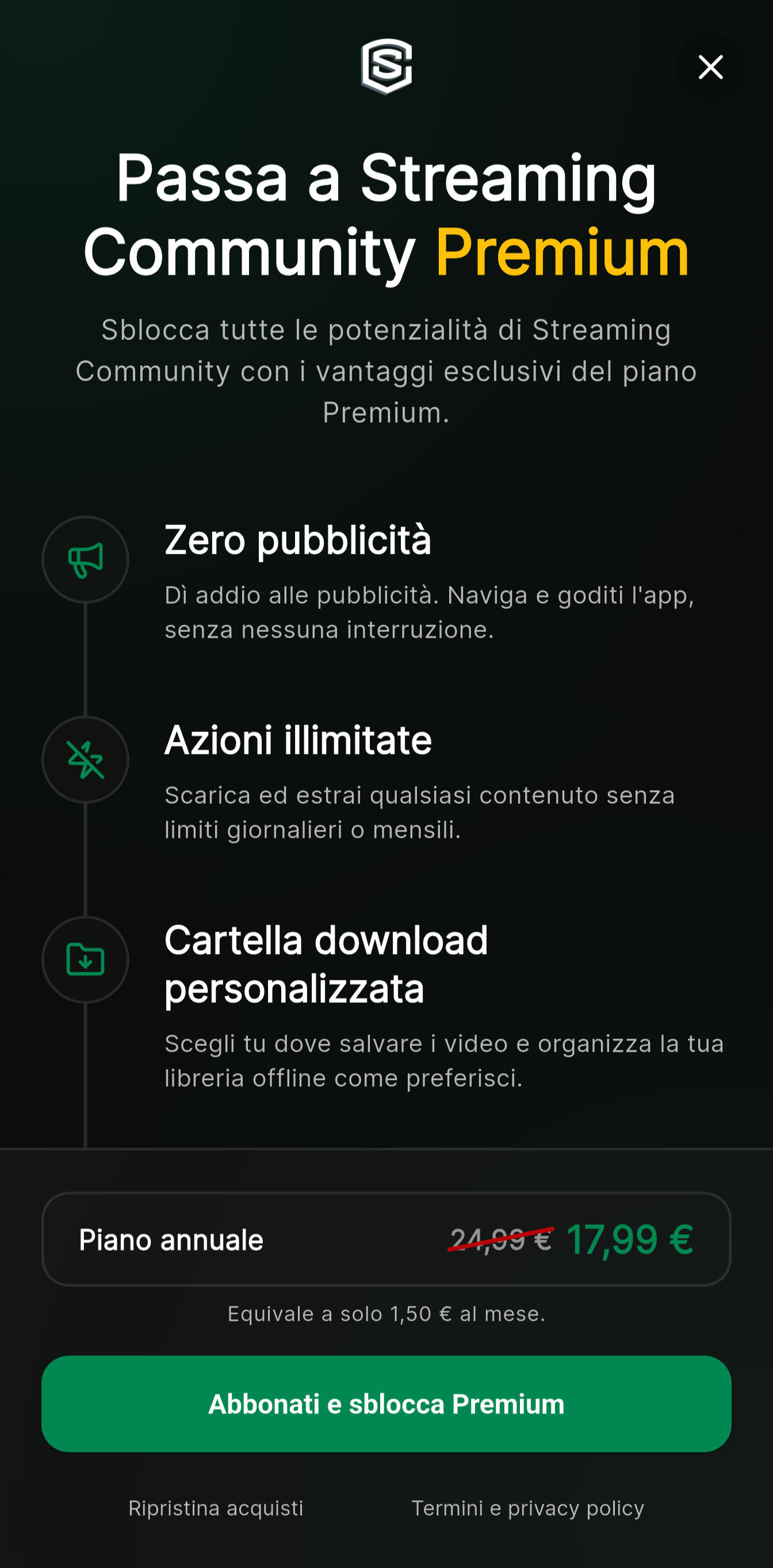
Task: Click the discounted 17,99 € price
Action: pyautogui.click(x=630, y=1240)
